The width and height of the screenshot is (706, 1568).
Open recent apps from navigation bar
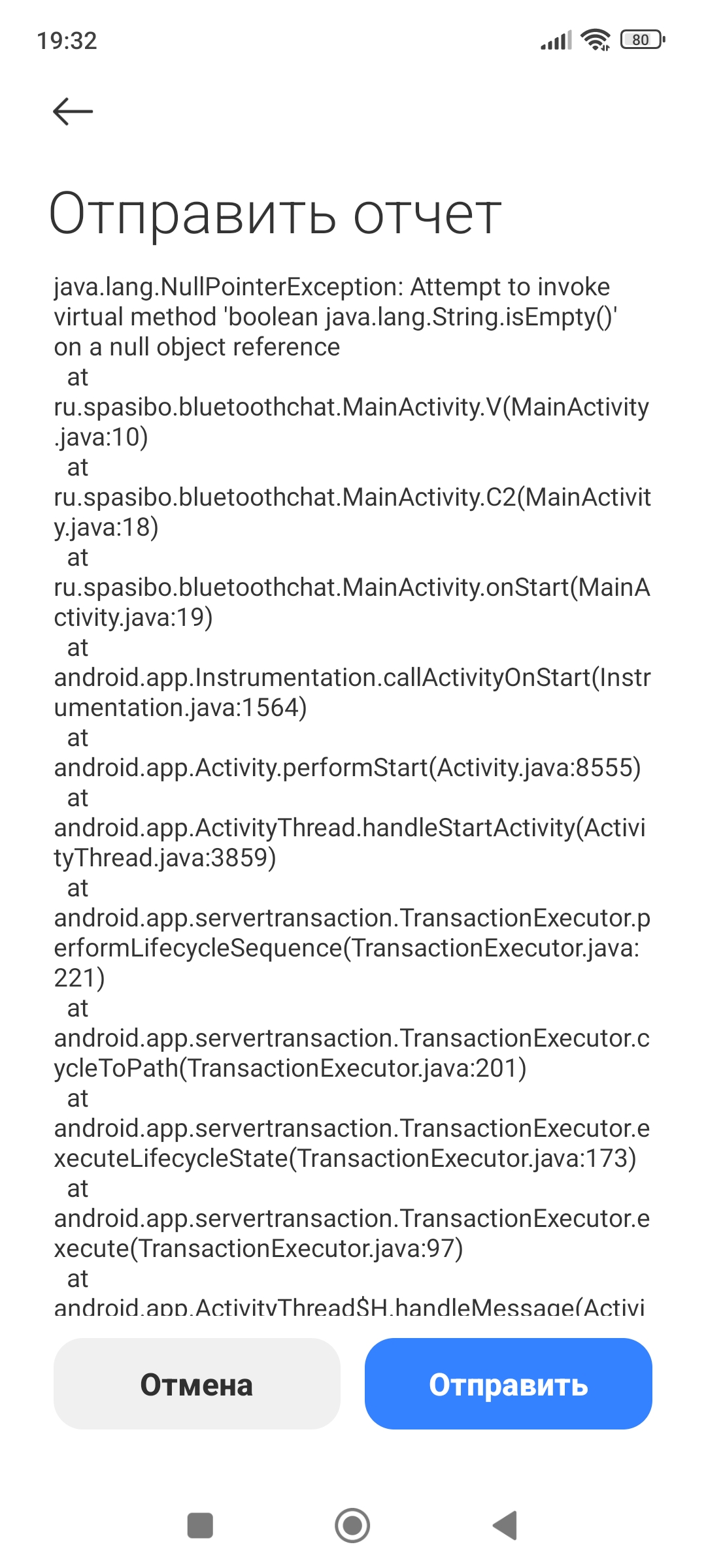(x=200, y=1526)
